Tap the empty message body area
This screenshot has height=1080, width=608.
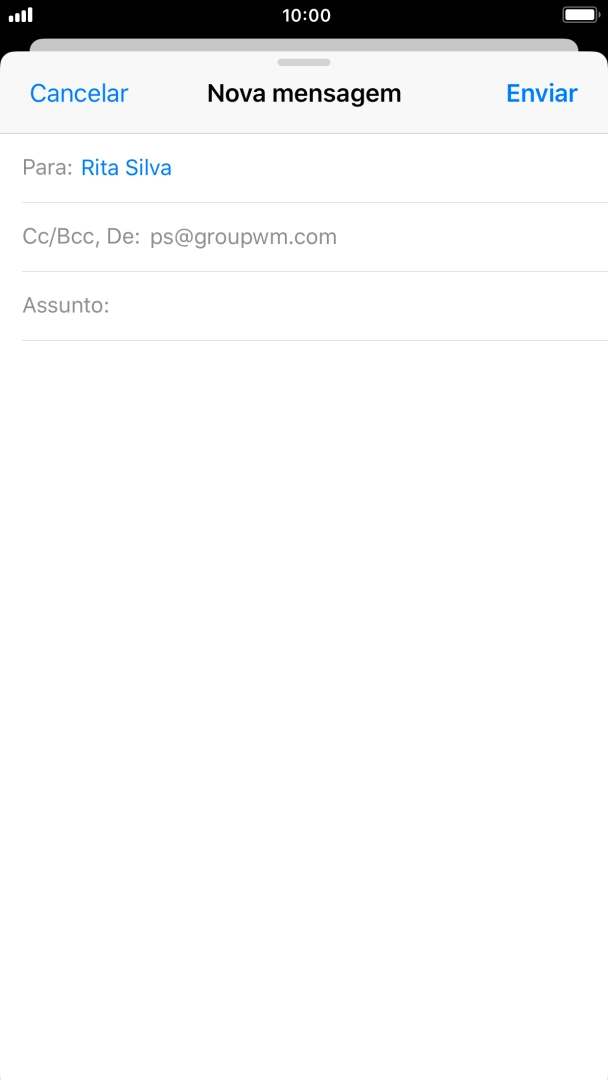[x=304, y=709]
